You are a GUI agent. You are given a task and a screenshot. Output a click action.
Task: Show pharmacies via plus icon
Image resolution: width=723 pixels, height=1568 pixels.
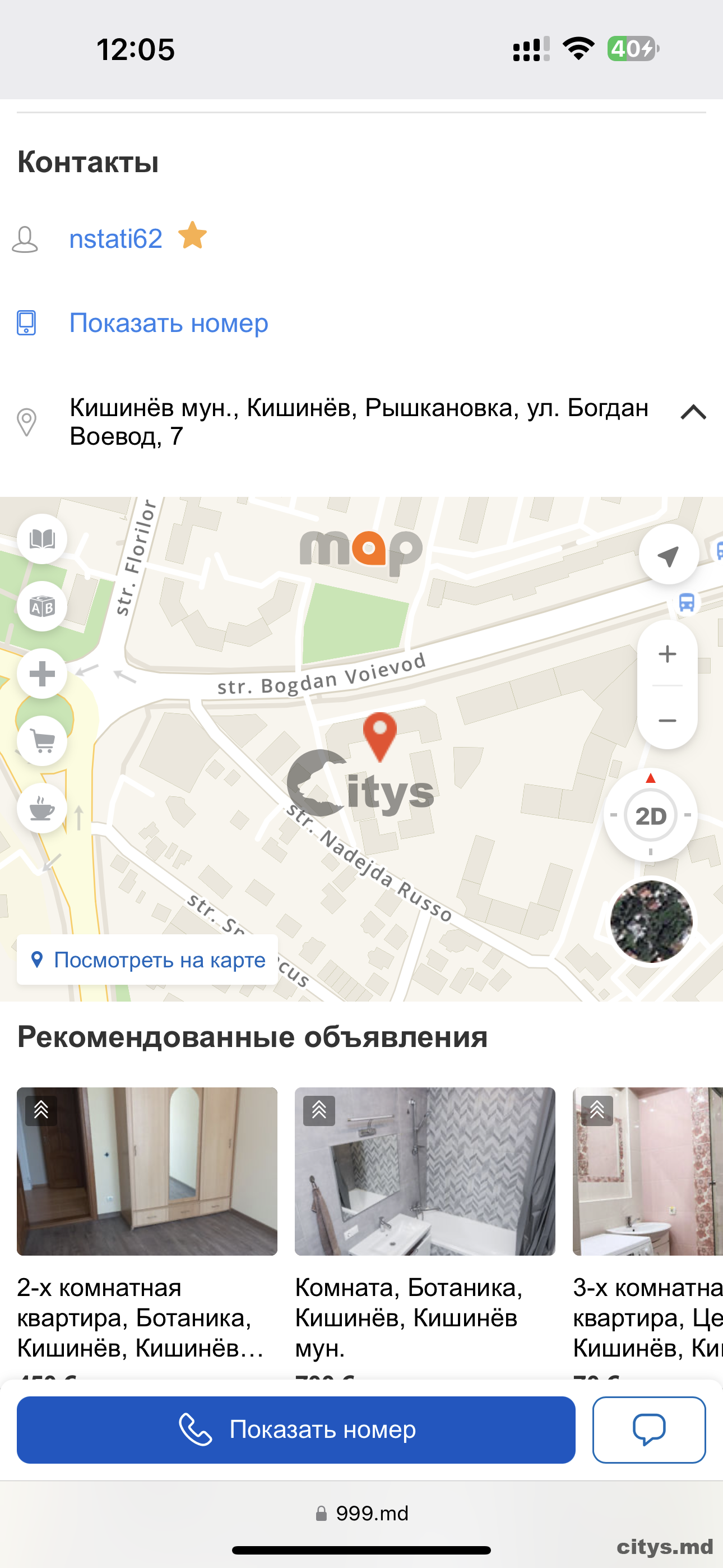tap(42, 674)
